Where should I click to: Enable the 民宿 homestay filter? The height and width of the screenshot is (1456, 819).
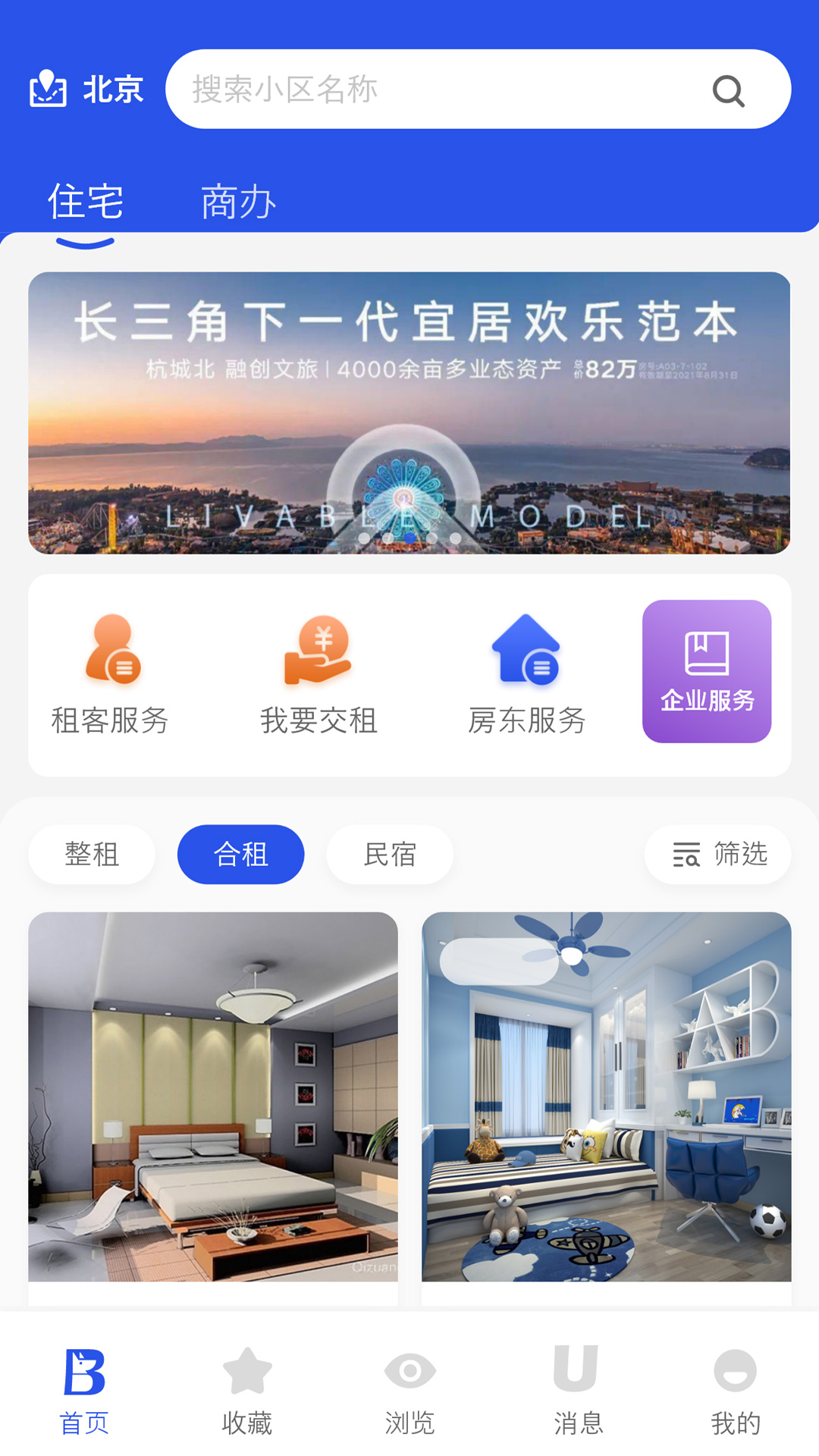pyautogui.click(x=389, y=854)
